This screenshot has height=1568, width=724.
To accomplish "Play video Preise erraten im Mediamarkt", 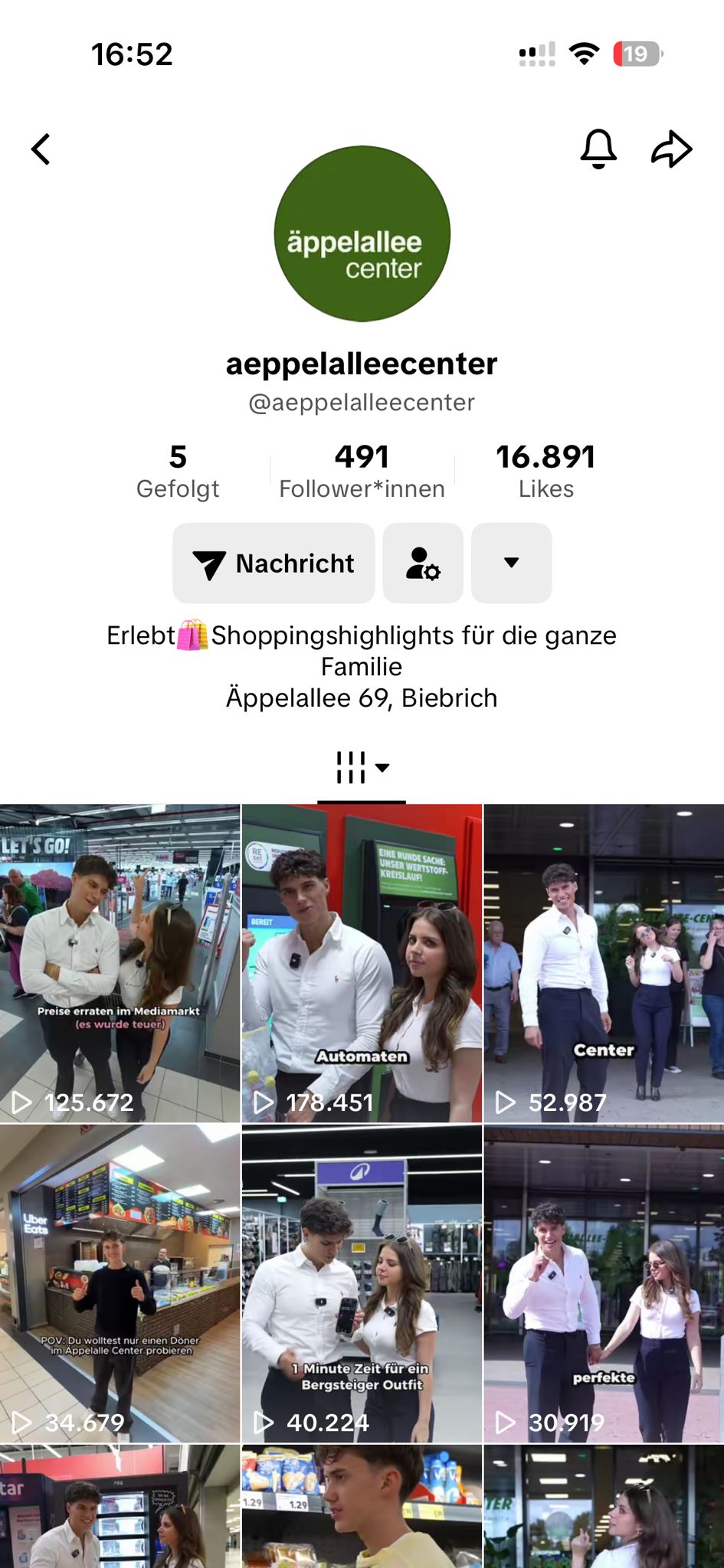I will (x=120, y=963).
